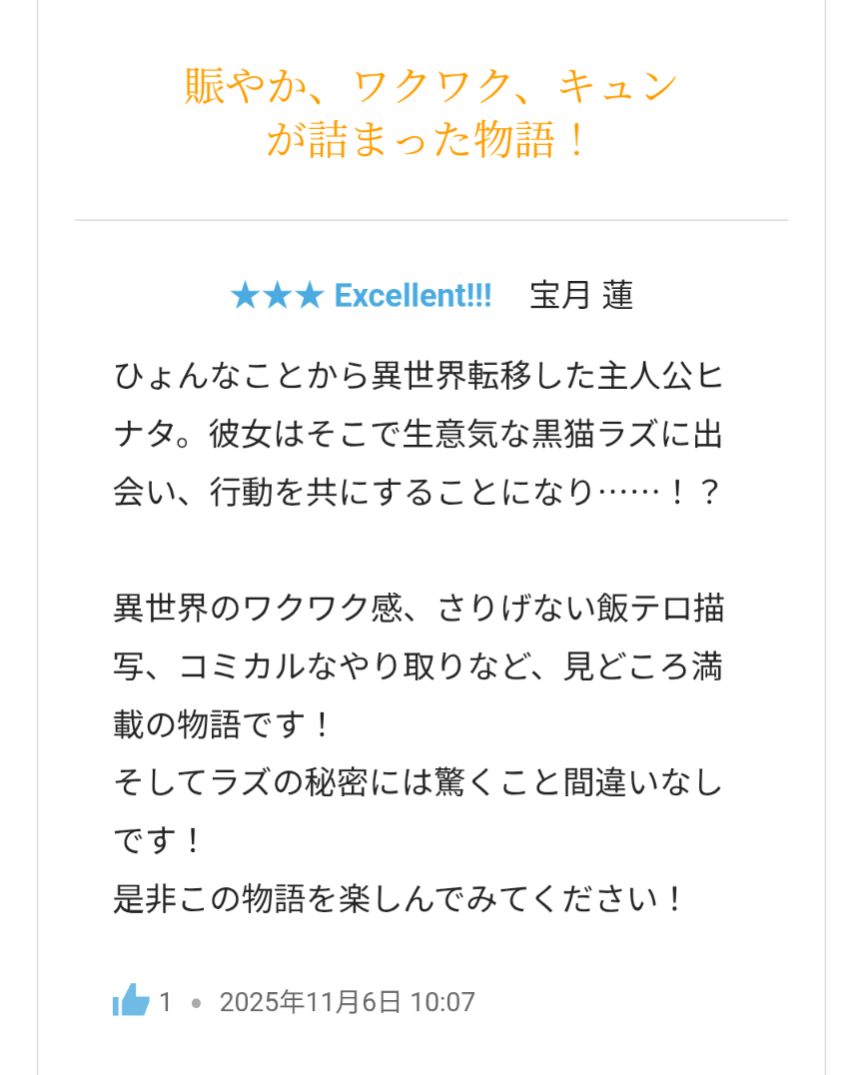The width and height of the screenshot is (863, 1075).
Task: Open the review titled 賑やか、ワクワク、キュン
Action: 430,113
